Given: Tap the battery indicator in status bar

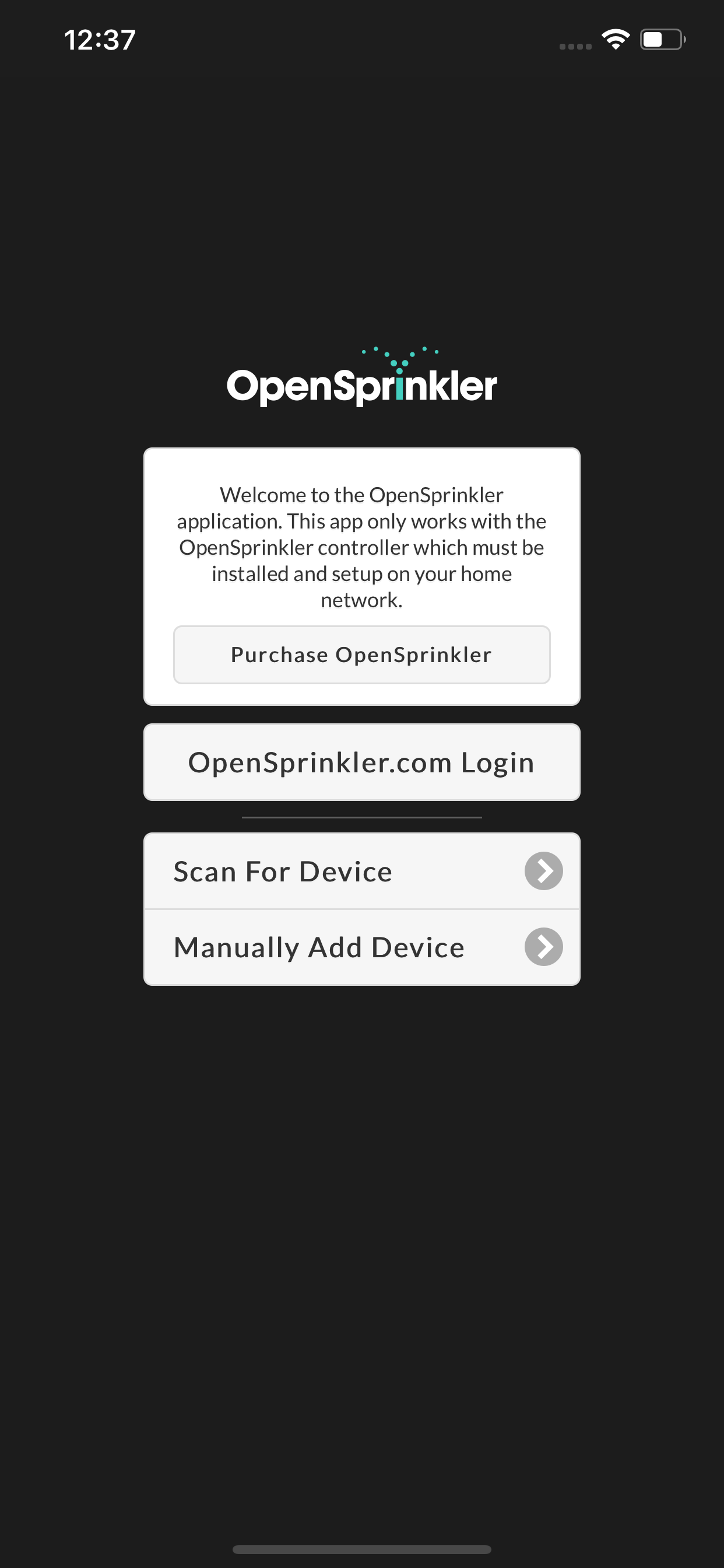Looking at the screenshot, I should (x=662, y=38).
